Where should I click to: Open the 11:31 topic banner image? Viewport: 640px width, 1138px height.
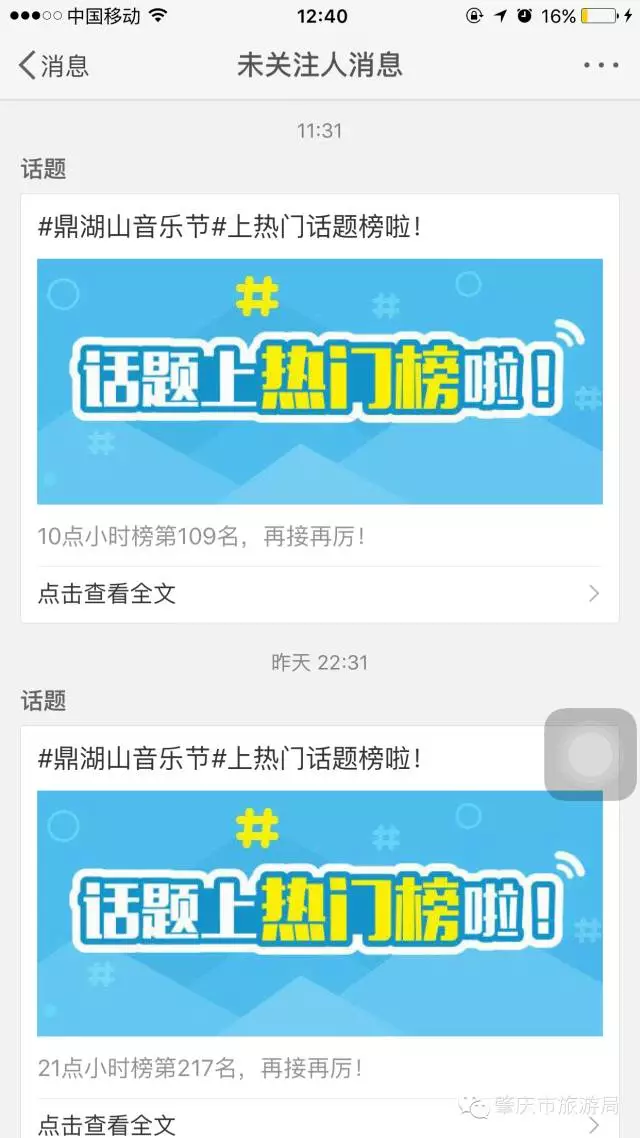(319, 381)
